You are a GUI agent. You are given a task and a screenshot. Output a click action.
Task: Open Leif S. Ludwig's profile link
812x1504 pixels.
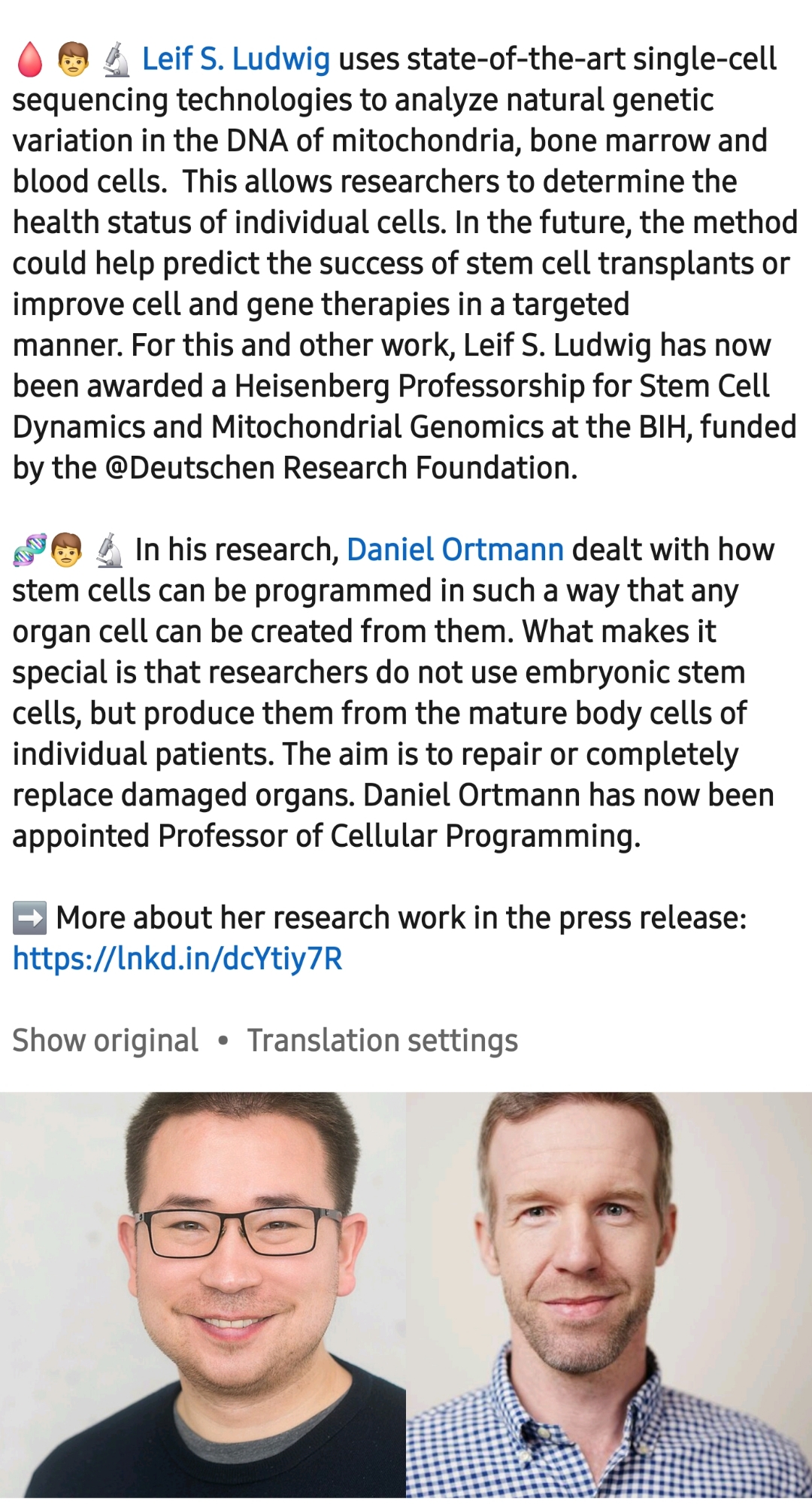pyautogui.click(x=235, y=59)
